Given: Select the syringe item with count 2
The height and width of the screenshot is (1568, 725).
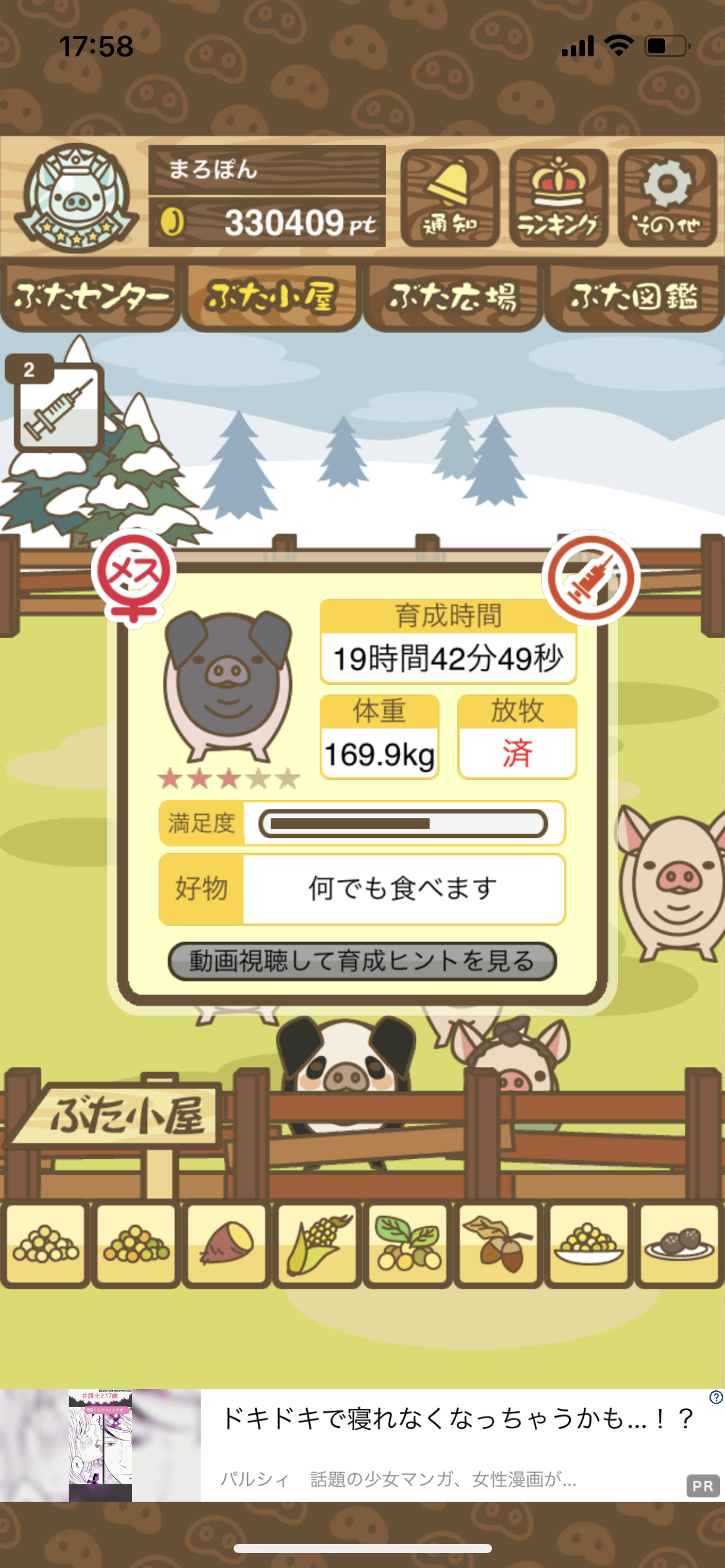Looking at the screenshot, I should (58, 407).
